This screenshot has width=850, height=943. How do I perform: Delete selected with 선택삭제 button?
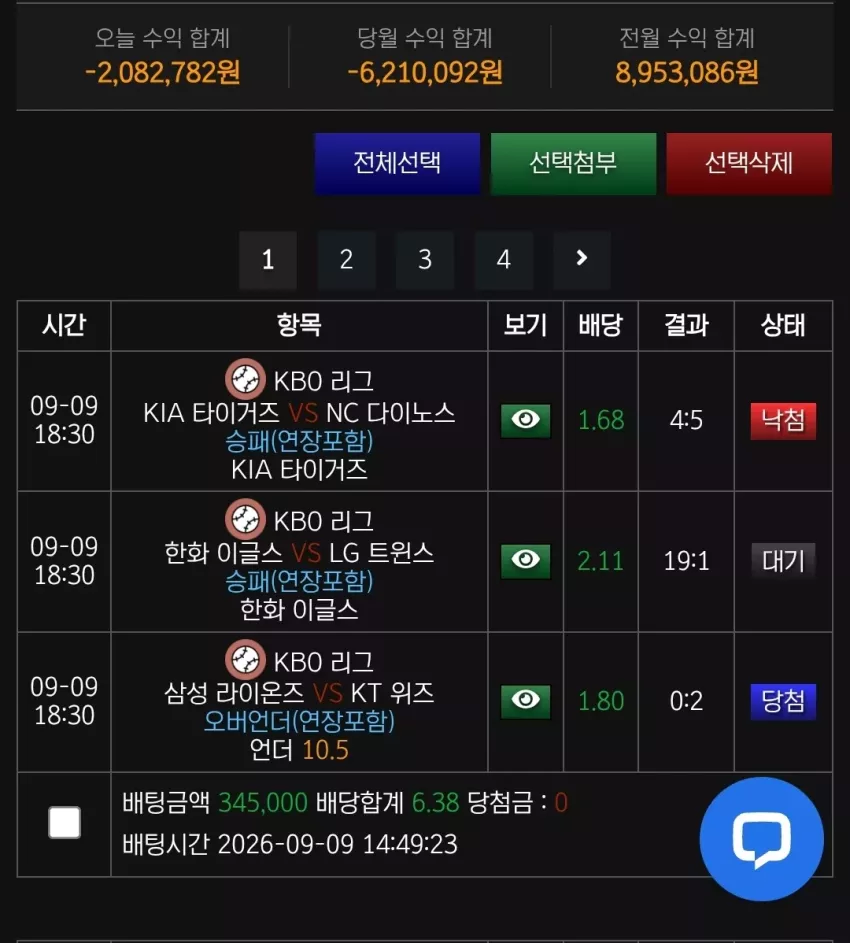(x=749, y=164)
